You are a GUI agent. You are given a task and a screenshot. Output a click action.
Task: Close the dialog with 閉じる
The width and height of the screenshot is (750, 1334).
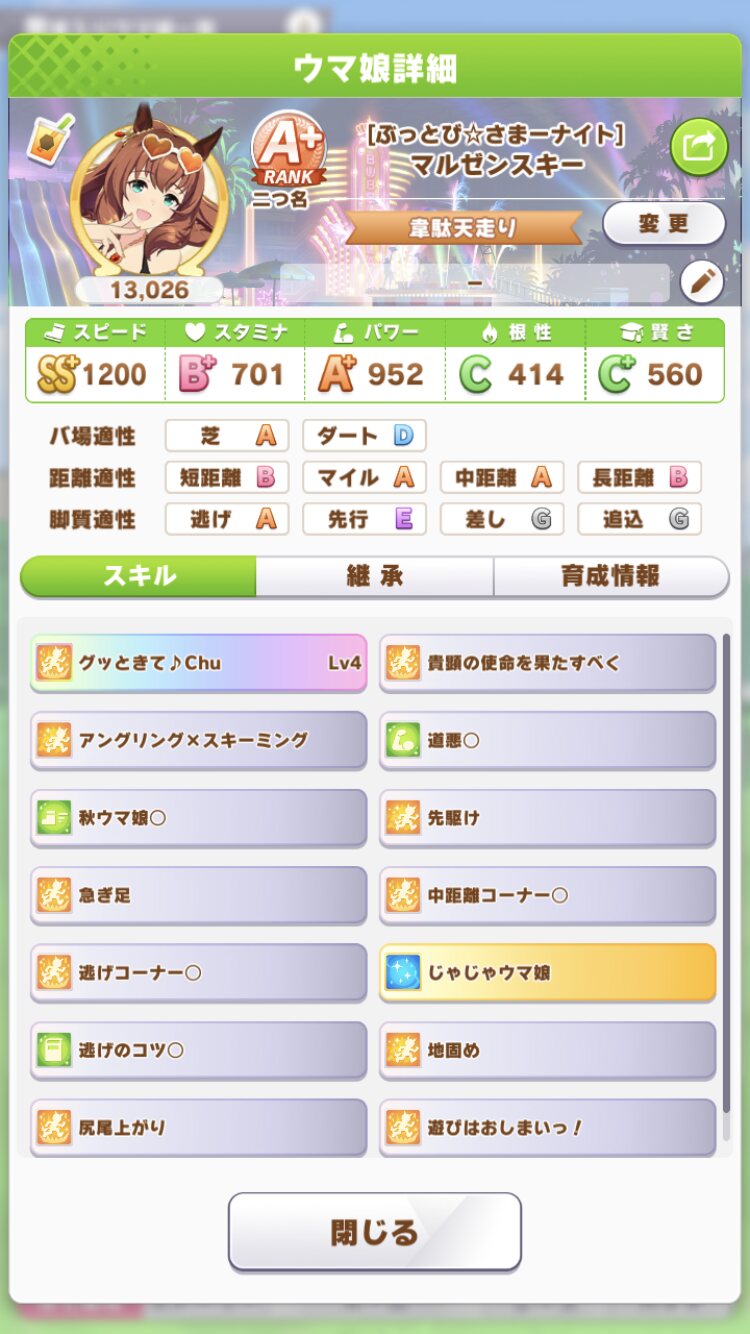374,1231
